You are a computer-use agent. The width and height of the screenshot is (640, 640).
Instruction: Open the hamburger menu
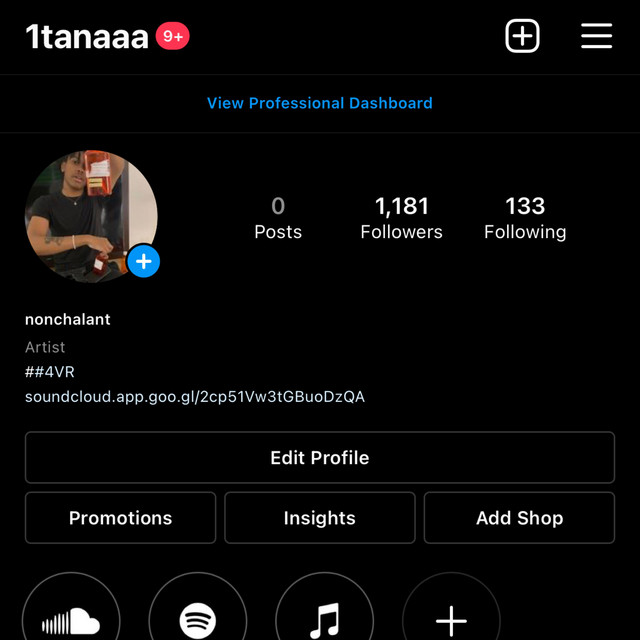pos(596,37)
